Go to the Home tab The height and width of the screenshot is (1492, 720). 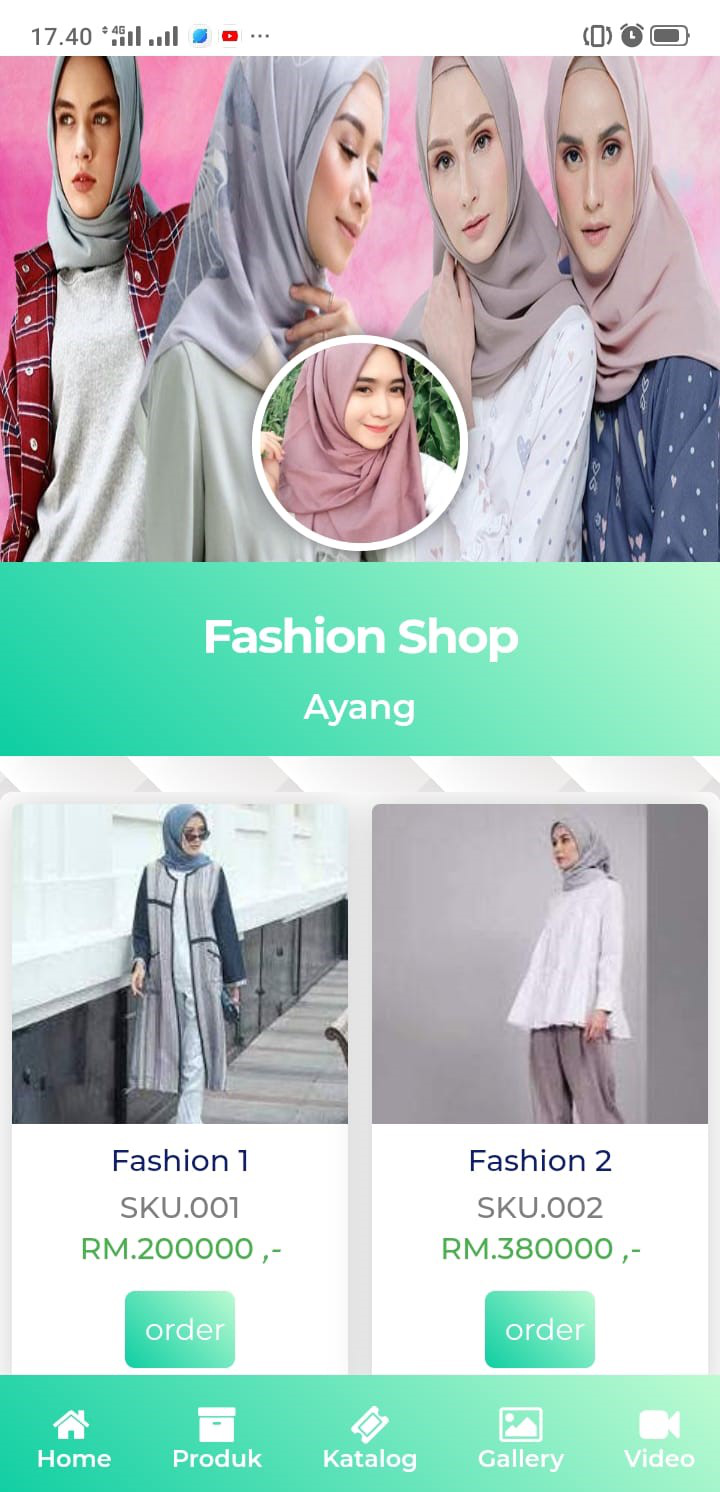pos(73,1438)
